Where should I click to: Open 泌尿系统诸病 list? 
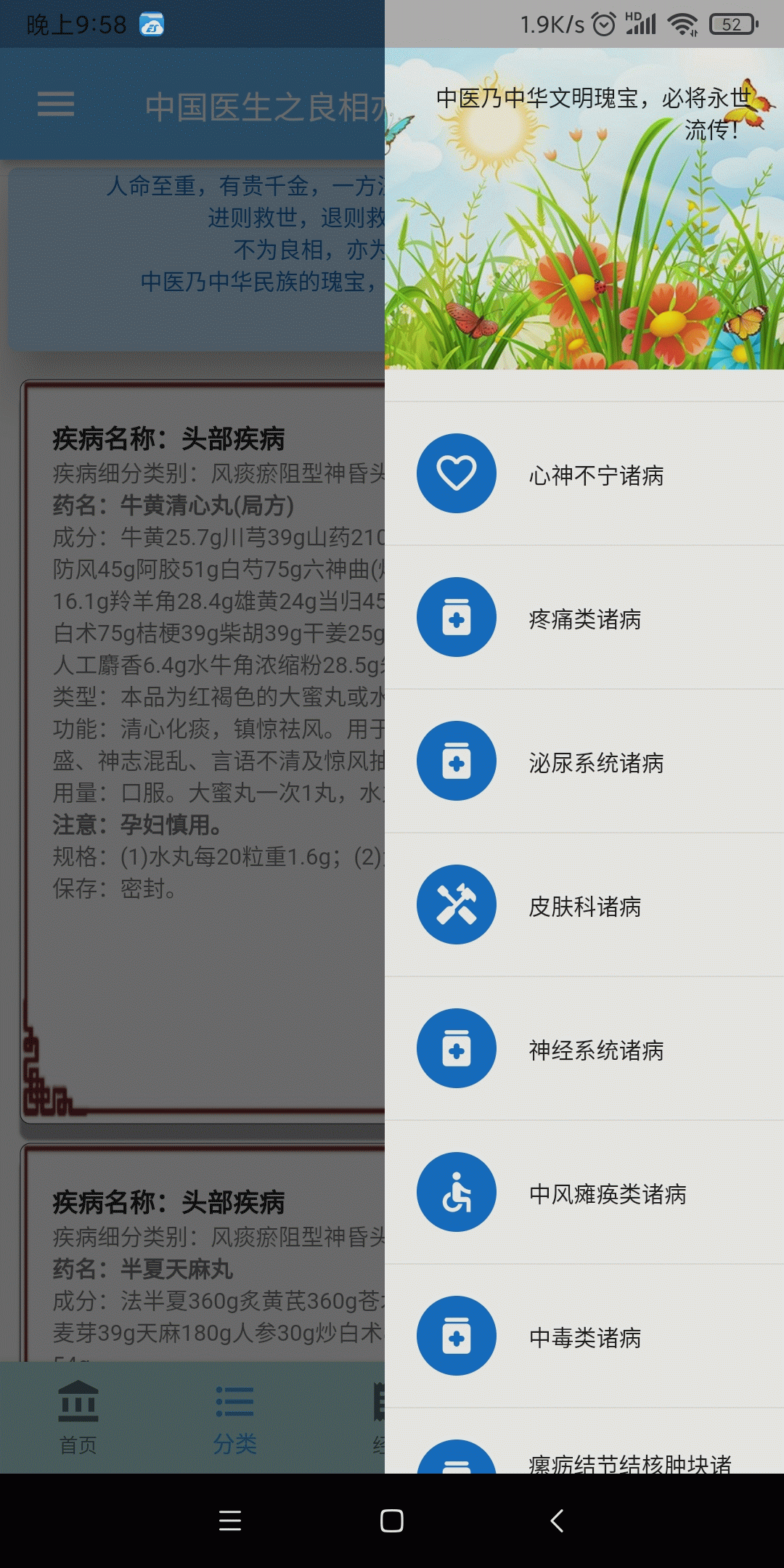point(584,762)
